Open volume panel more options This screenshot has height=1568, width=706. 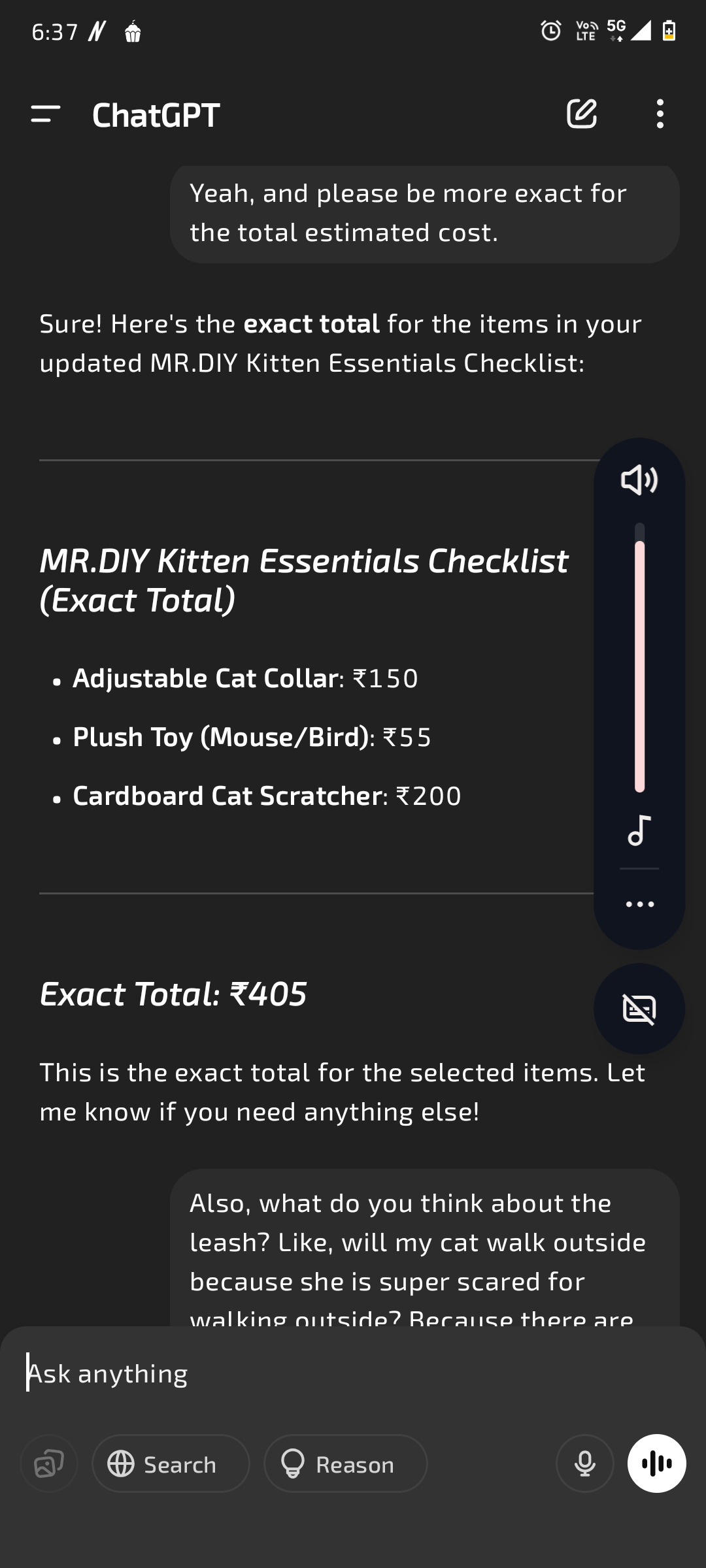[639, 904]
